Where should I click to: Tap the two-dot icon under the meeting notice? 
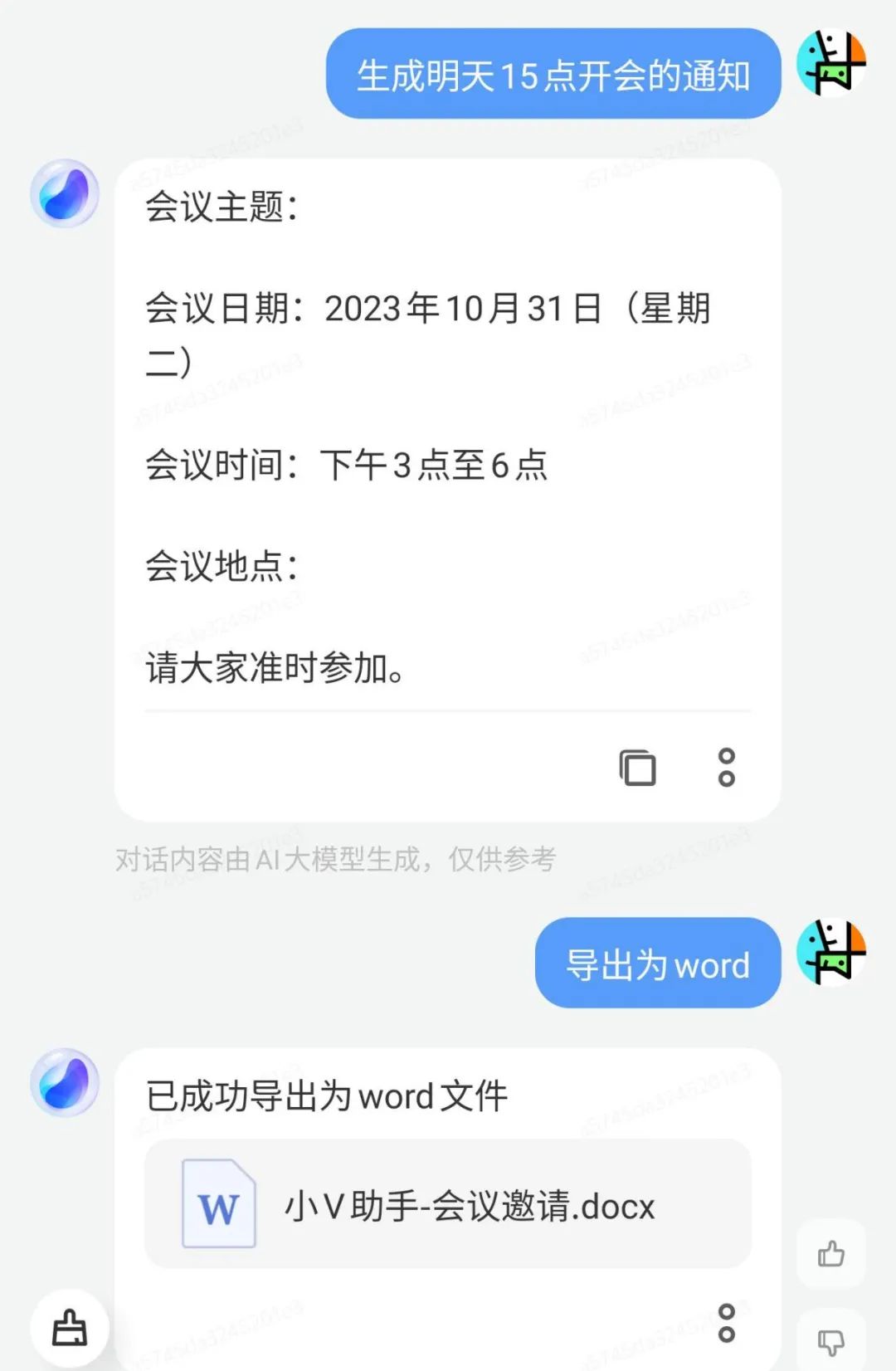727,768
